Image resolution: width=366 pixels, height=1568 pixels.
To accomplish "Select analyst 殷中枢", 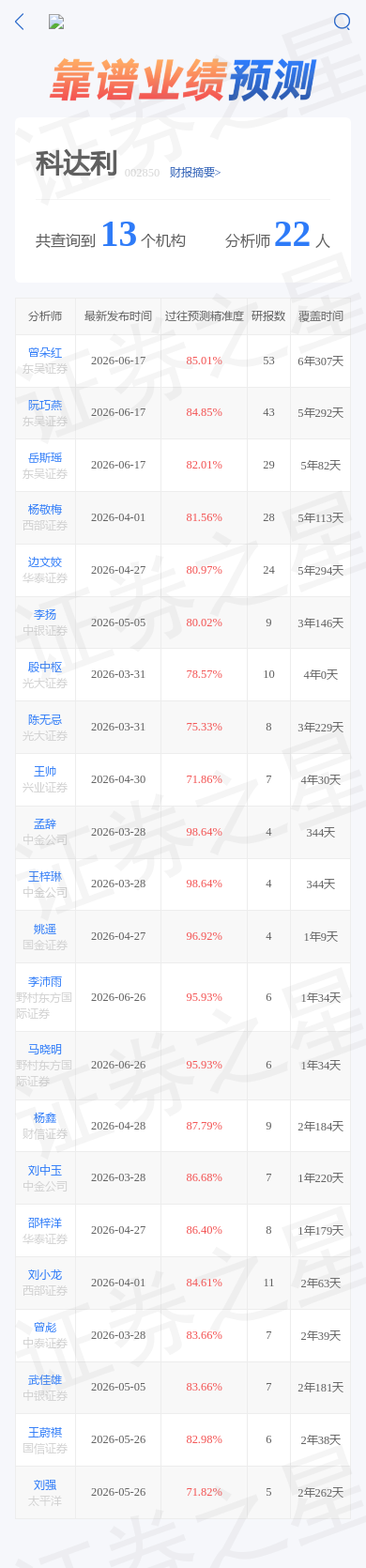I will click(x=45, y=667).
